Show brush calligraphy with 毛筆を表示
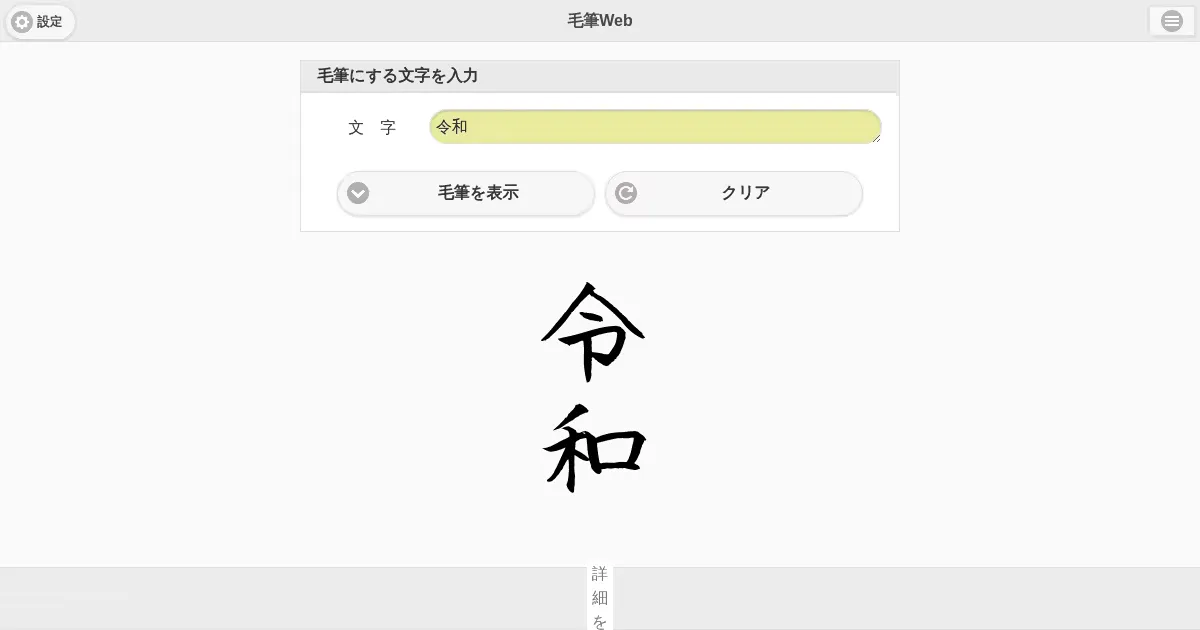This screenshot has height=630, width=1200. [x=466, y=193]
